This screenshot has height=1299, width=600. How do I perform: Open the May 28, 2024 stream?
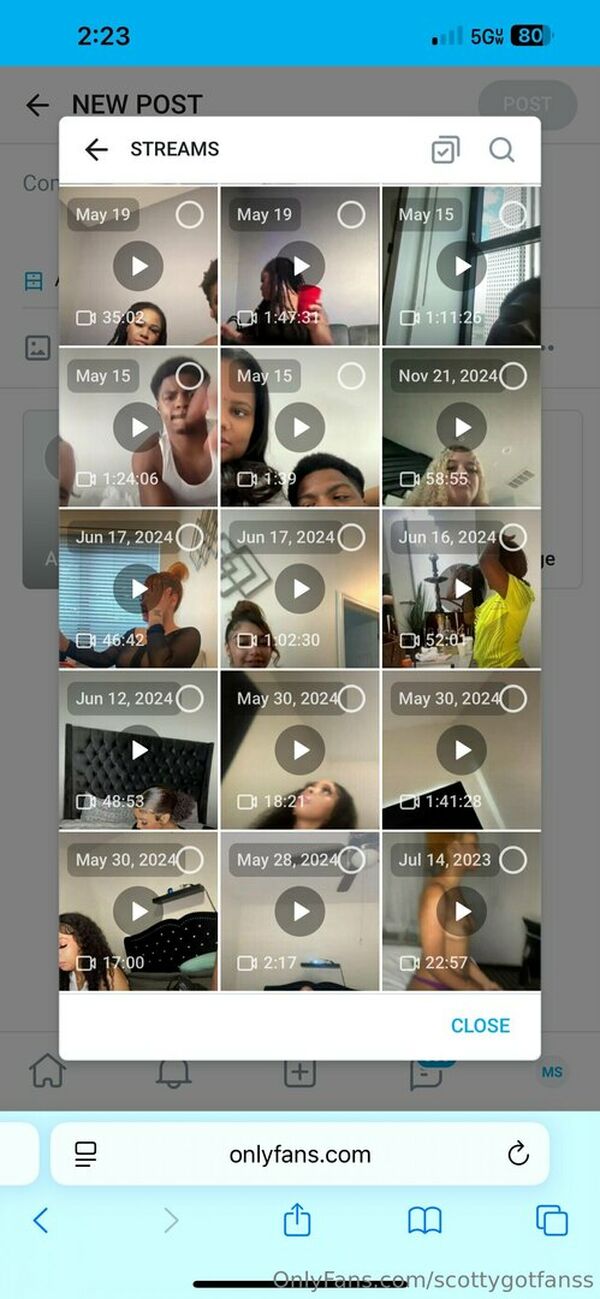click(300, 911)
